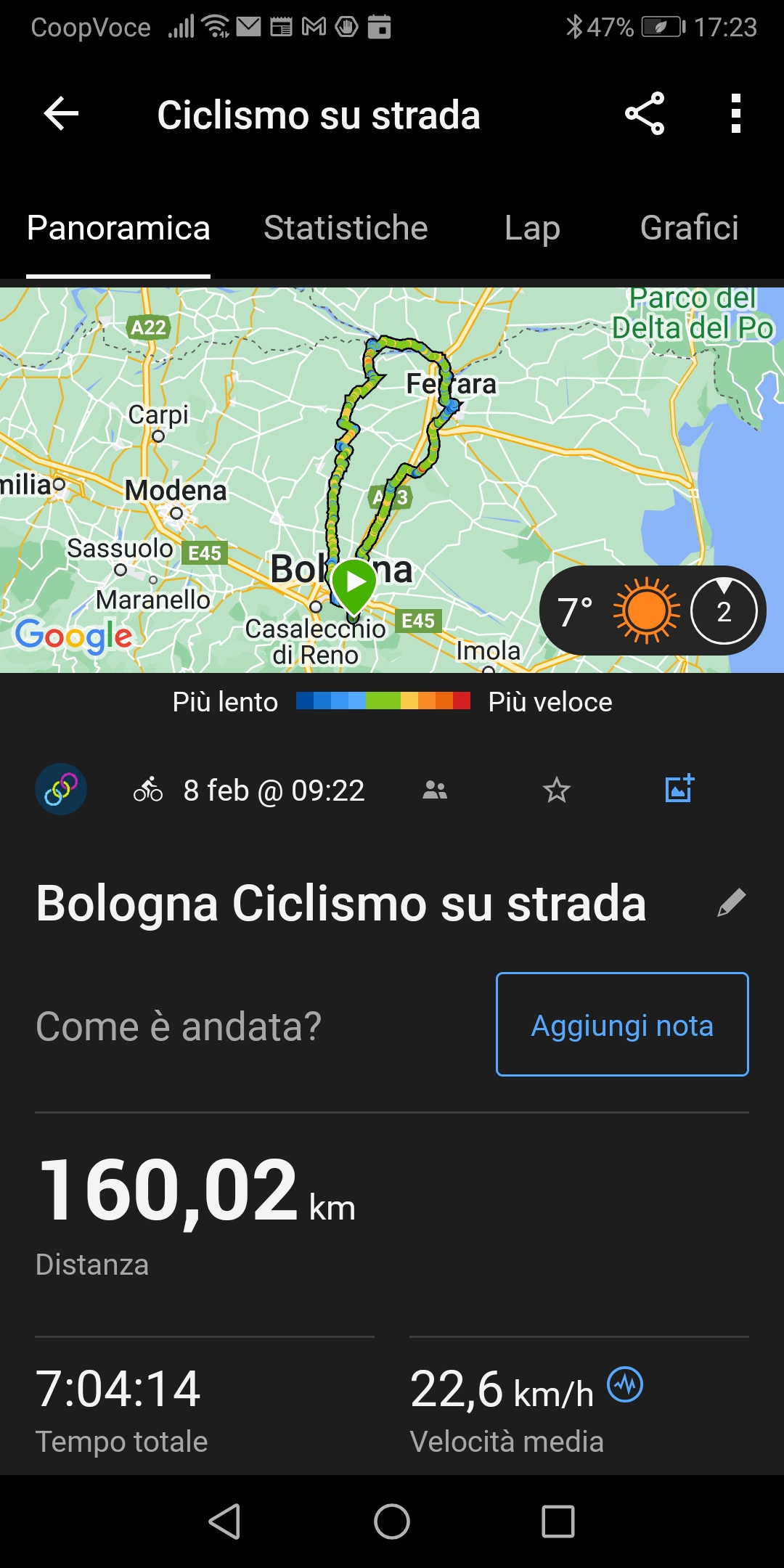The width and height of the screenshot is (784, 1568).
Task: Select the Panoramica tab
Action: (x=118, y=228)
